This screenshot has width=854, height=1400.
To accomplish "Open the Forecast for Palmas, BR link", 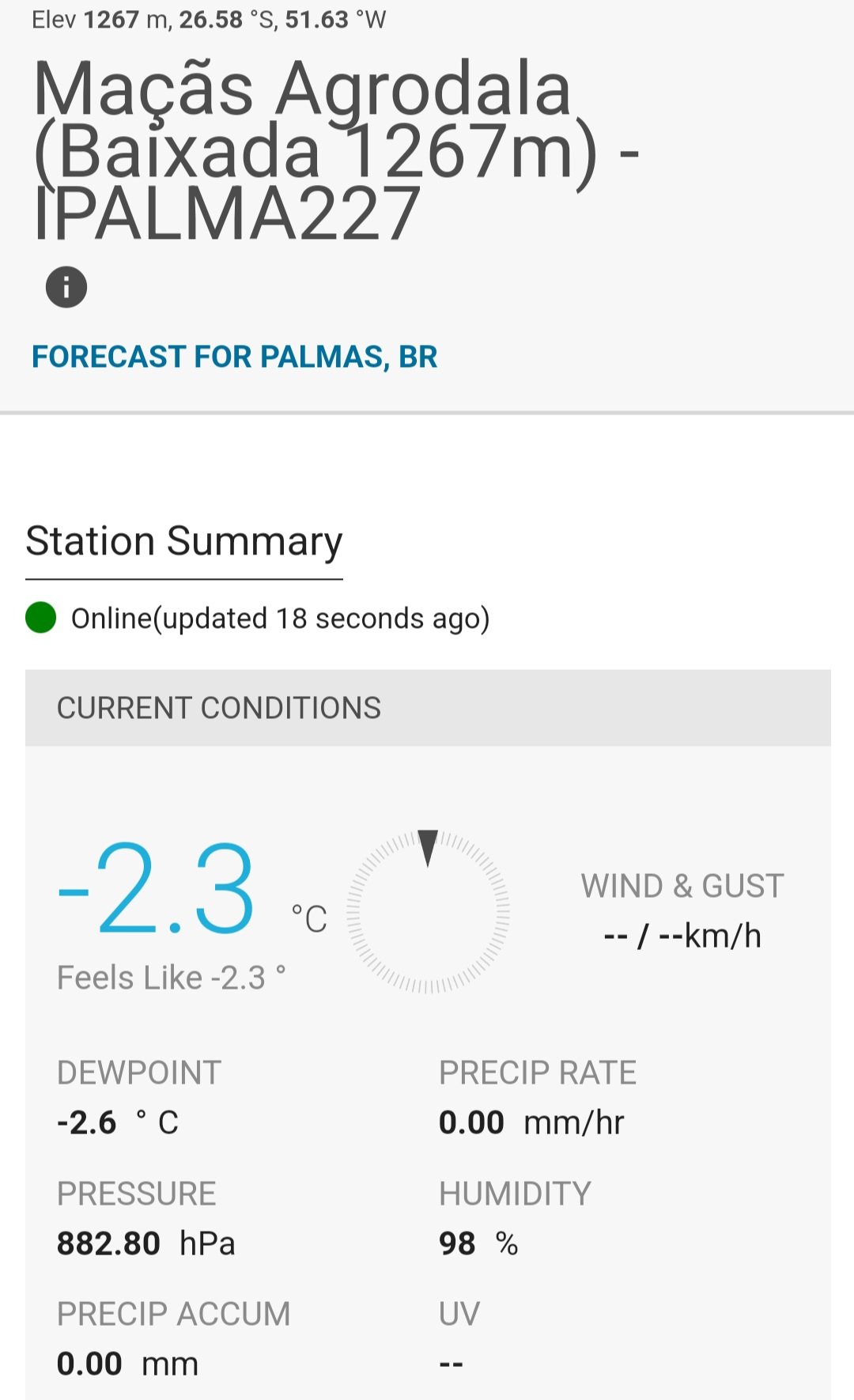I will coord(234,357).
